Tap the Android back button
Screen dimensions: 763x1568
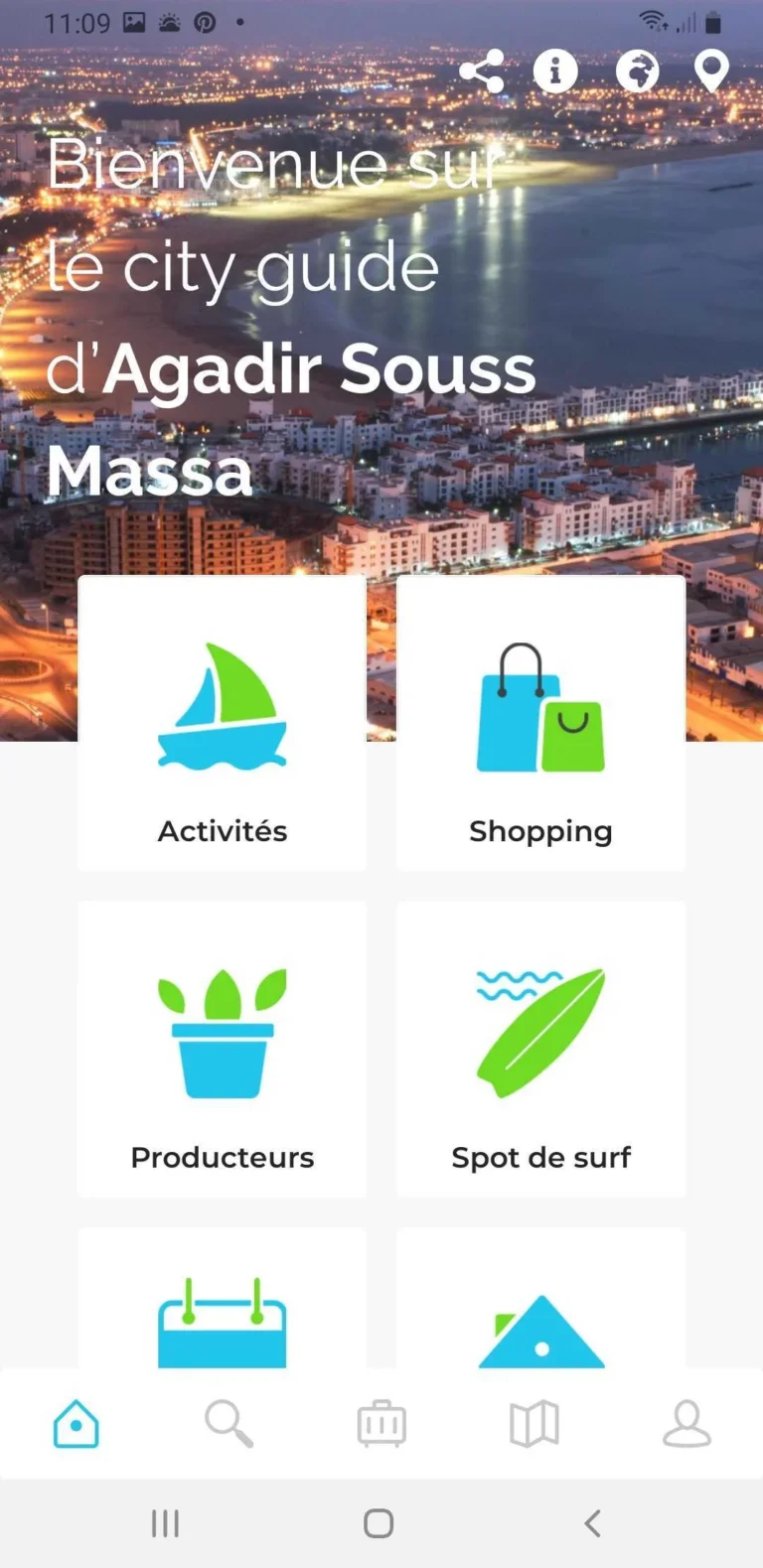tap(593, 1522)
